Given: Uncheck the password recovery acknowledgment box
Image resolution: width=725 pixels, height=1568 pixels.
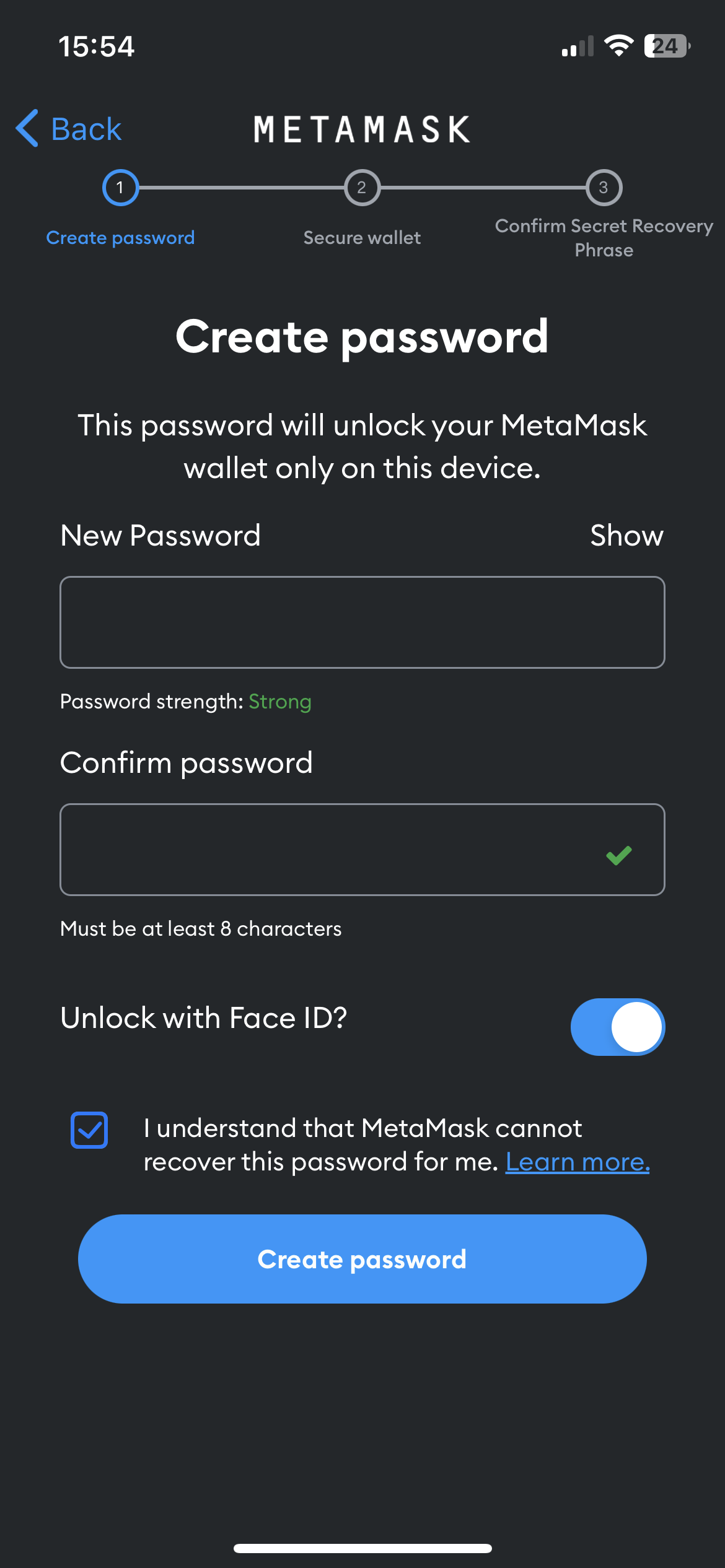Looking at the screenshot, I should point(89,1130).
